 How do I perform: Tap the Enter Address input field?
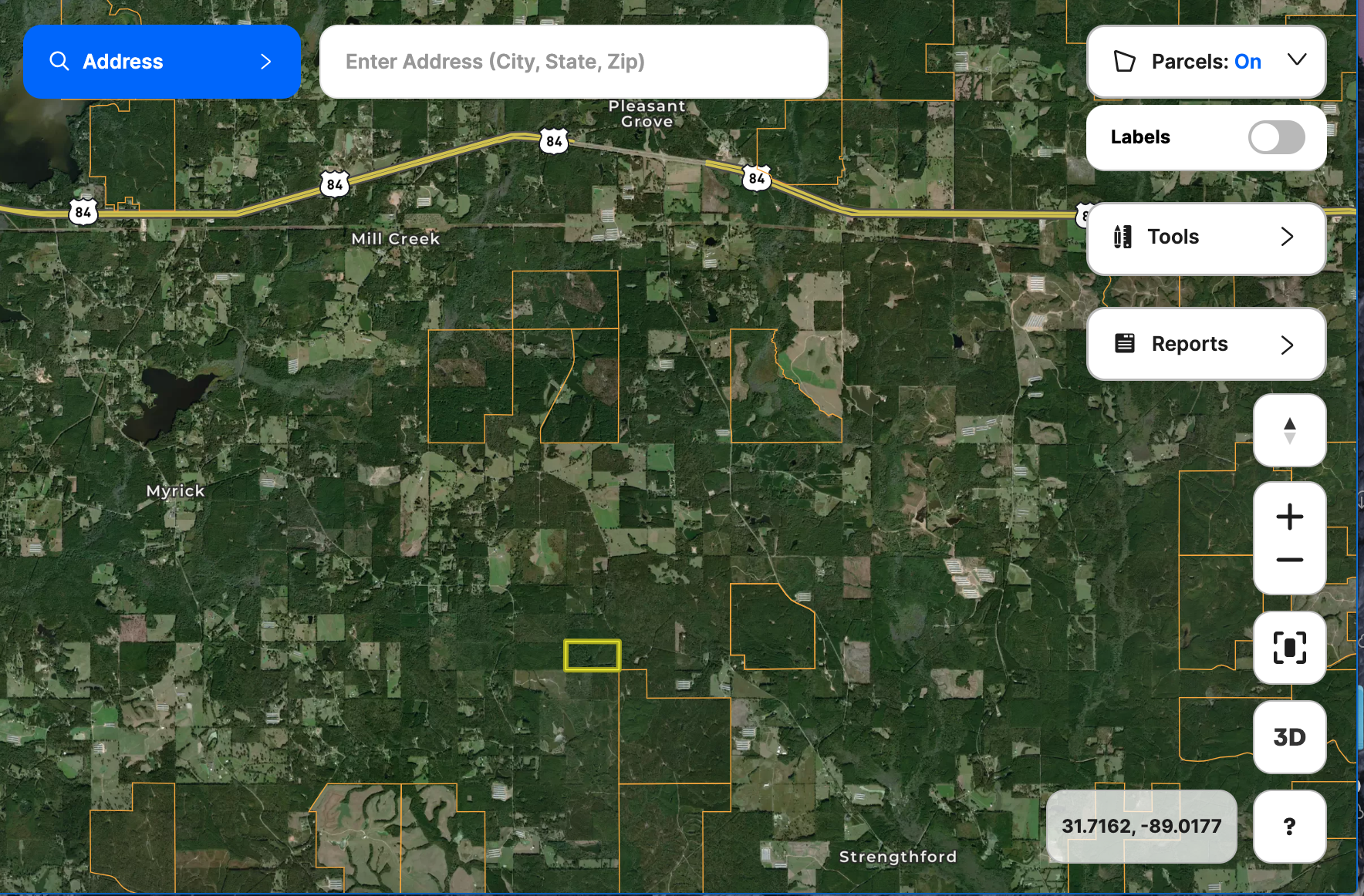573,62
